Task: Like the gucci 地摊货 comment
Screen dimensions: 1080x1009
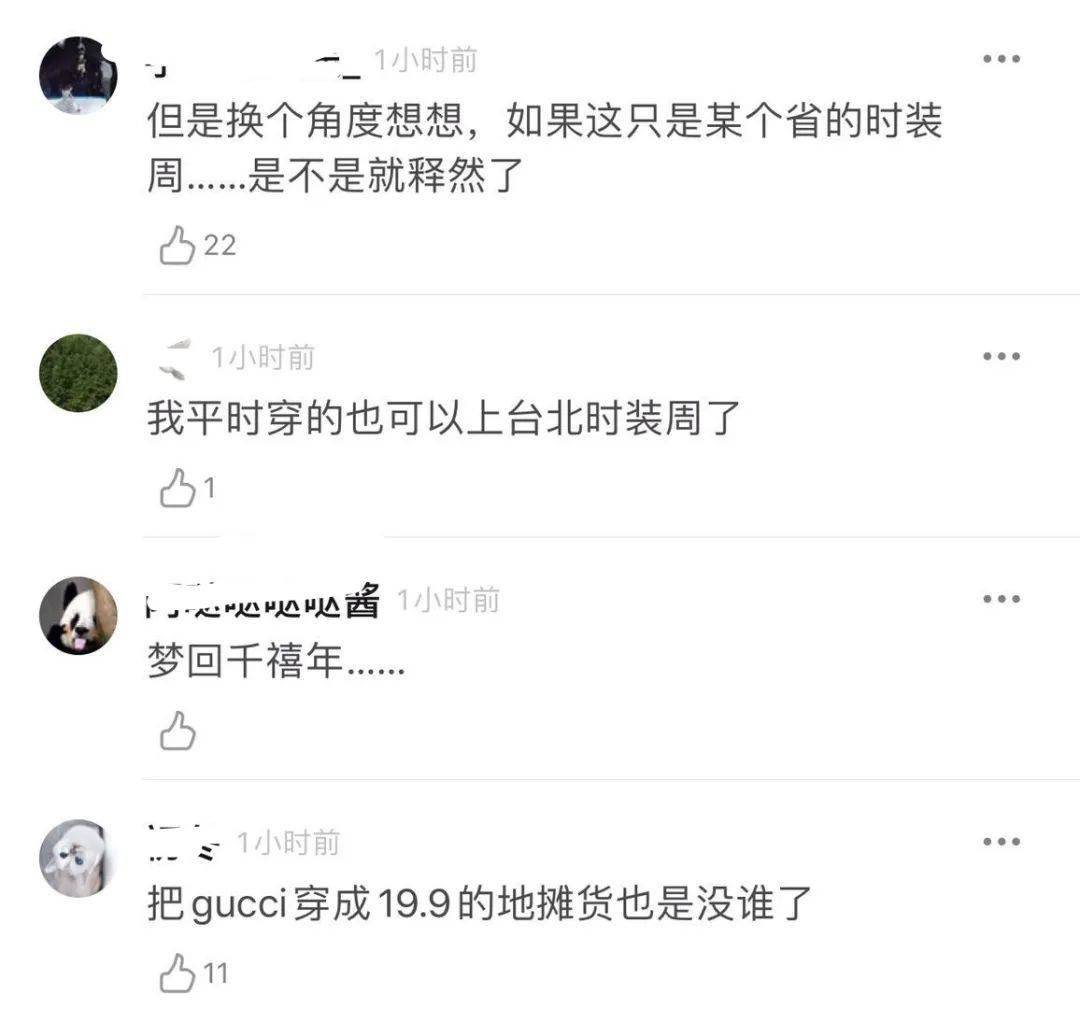Action: click(x=178, y=973)
